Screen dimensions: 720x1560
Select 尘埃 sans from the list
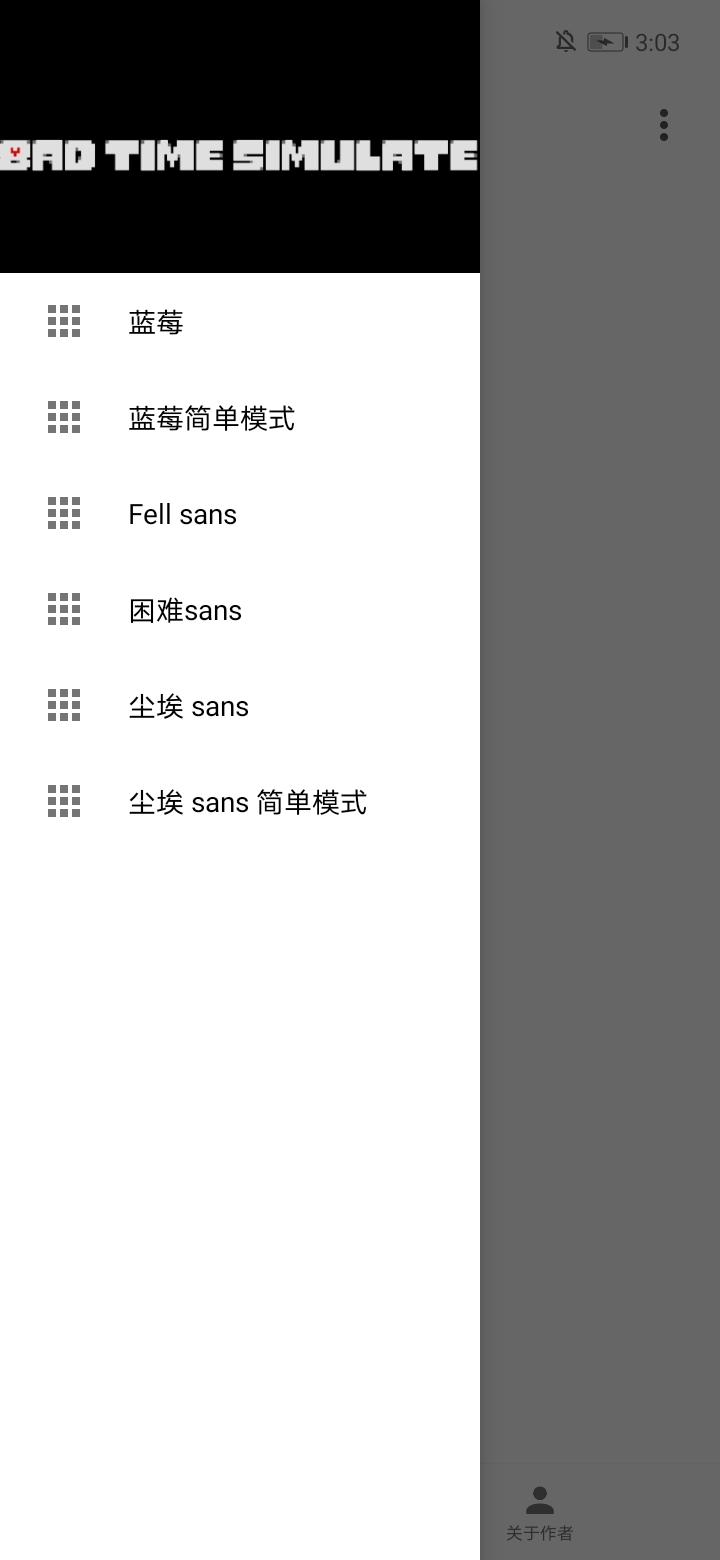(240, 706)
